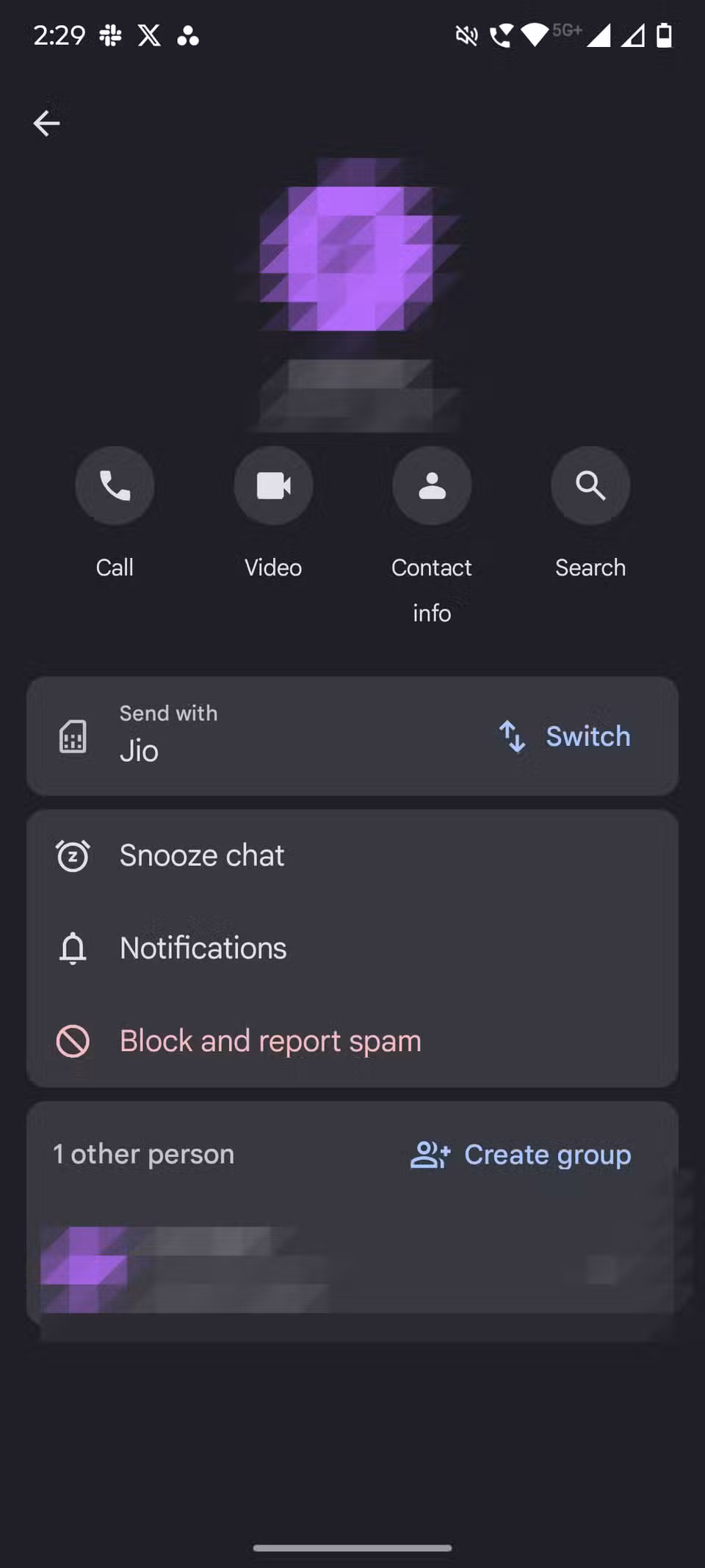Viewport: 705px width, 1568px height.
Task: Tap the add-person Create group icon
Action: 430,1154
